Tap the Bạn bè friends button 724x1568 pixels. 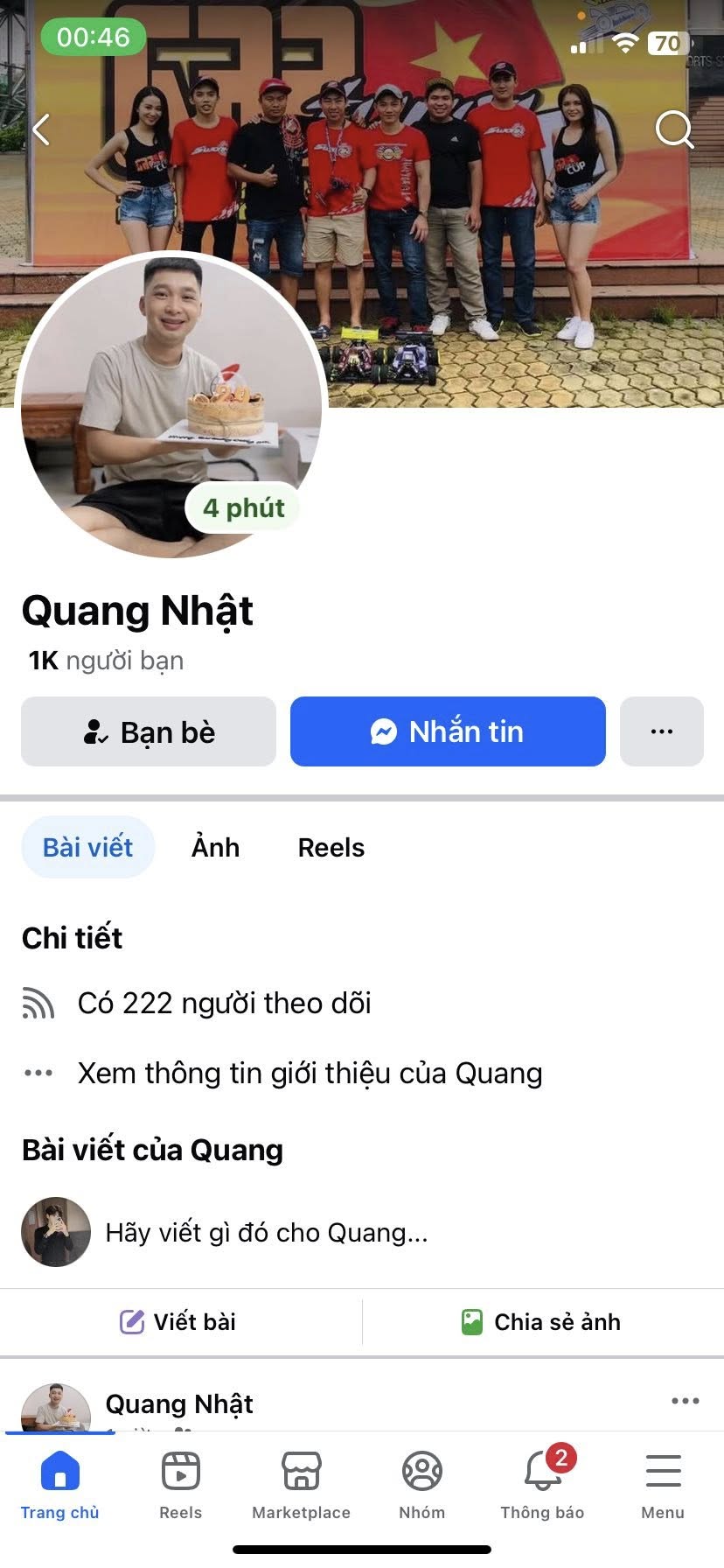tap(149, 731)
